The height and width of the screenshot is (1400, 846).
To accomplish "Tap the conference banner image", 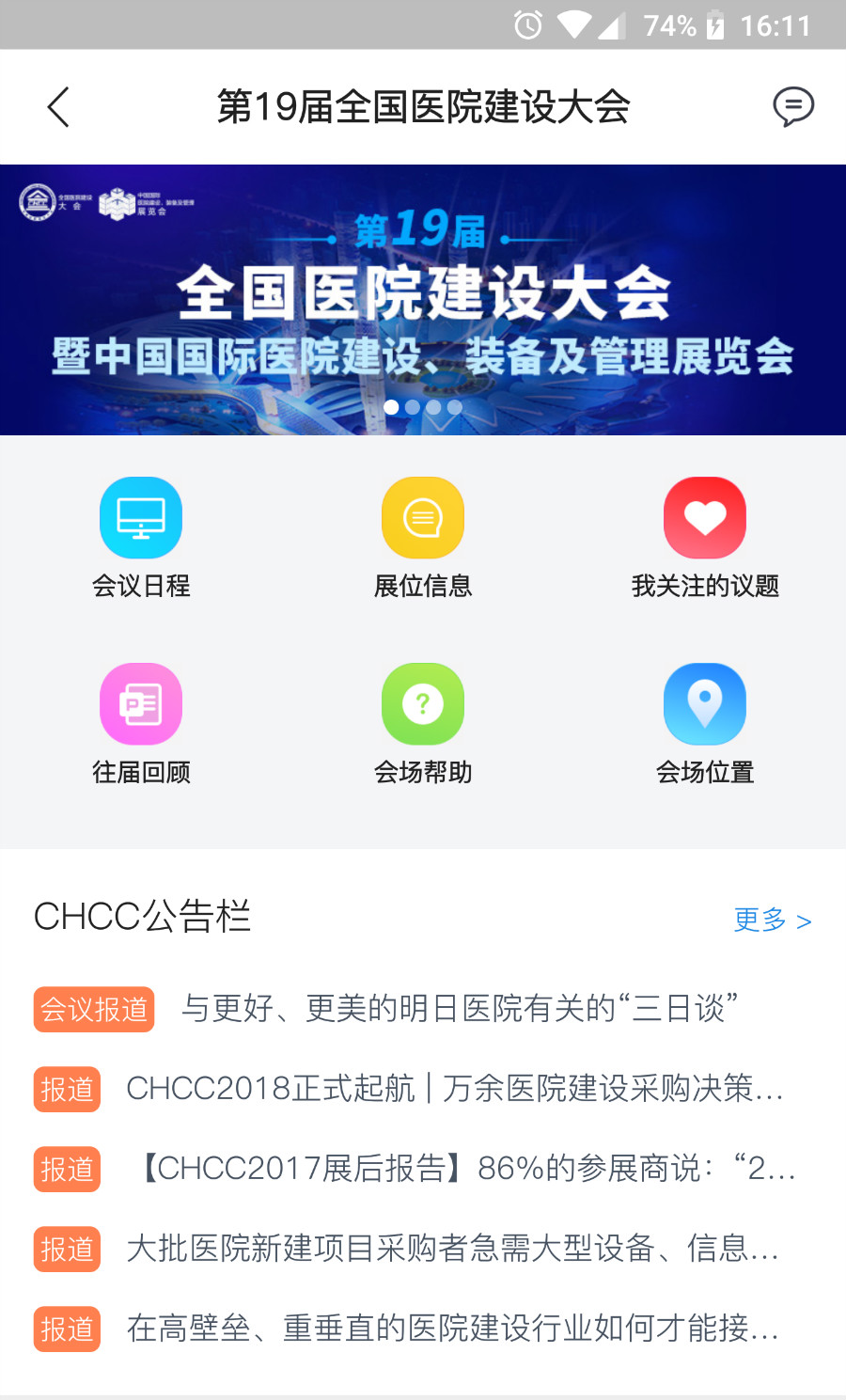I will [x=423, y=291].
